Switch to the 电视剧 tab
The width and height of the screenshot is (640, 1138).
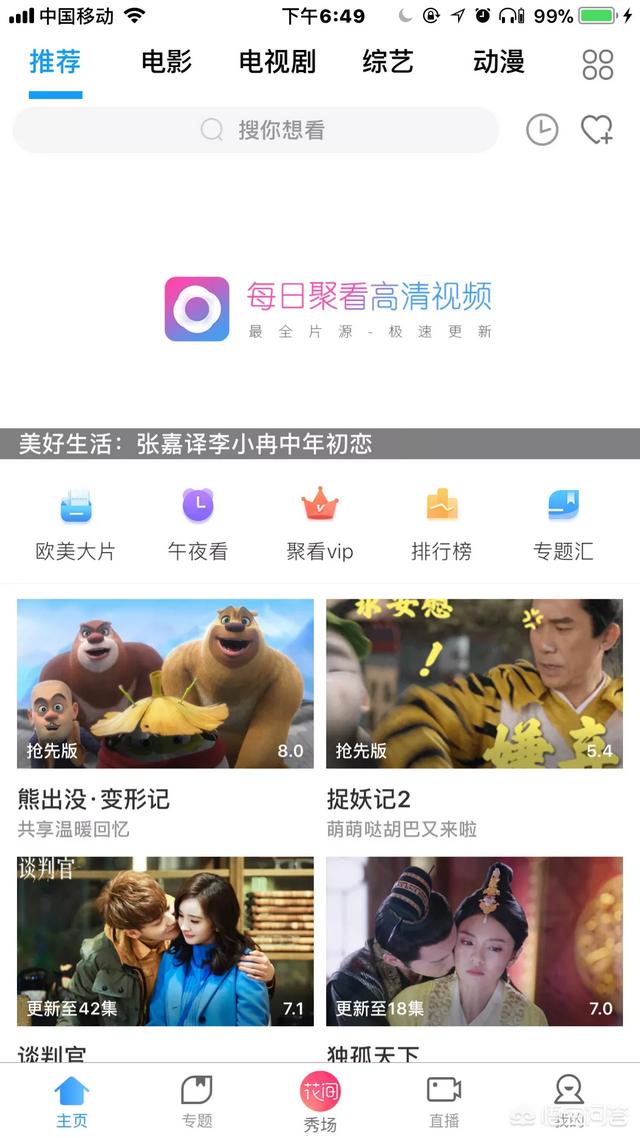pyautogui.click(x=277, y=62)
